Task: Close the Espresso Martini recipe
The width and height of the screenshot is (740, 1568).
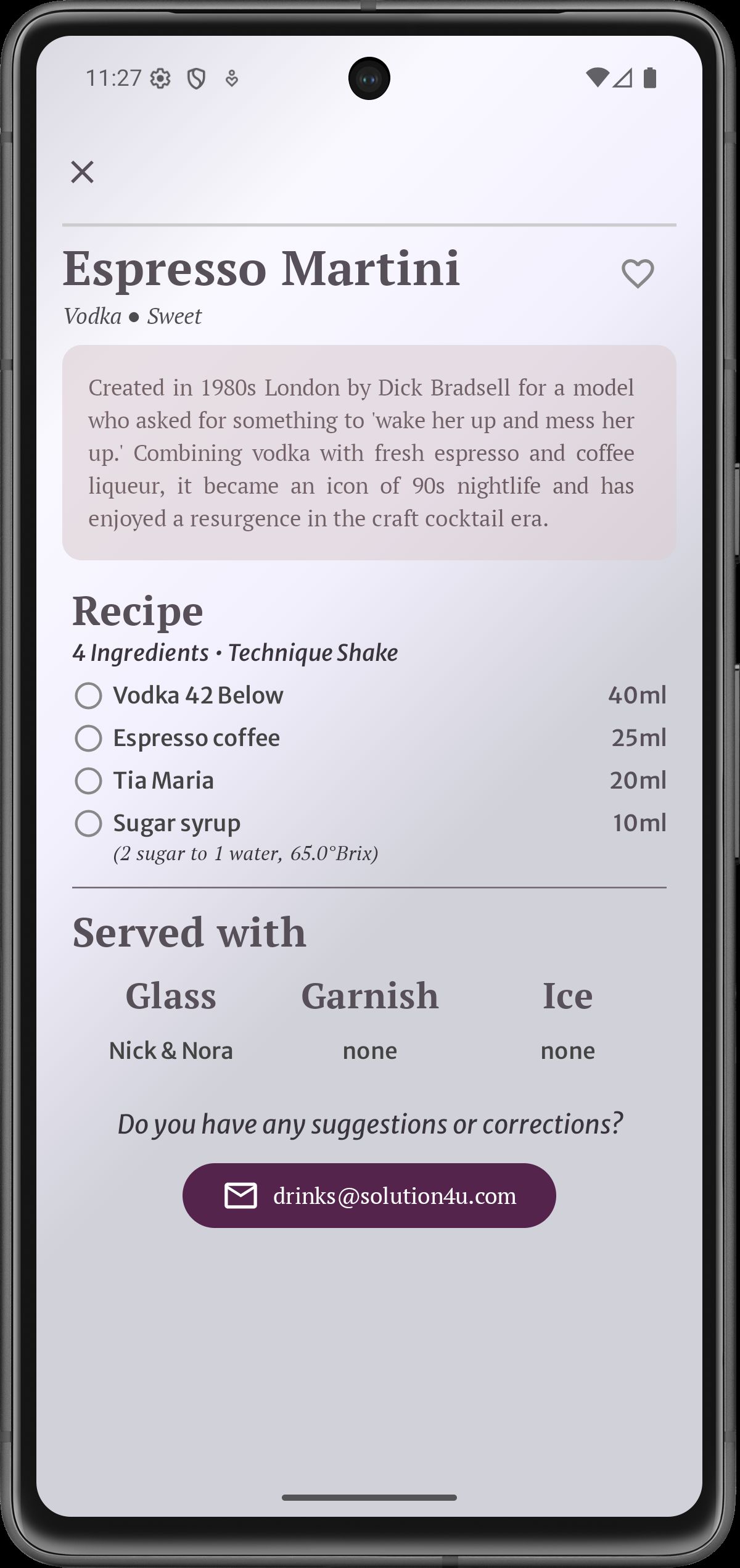Action: [82, 172]
